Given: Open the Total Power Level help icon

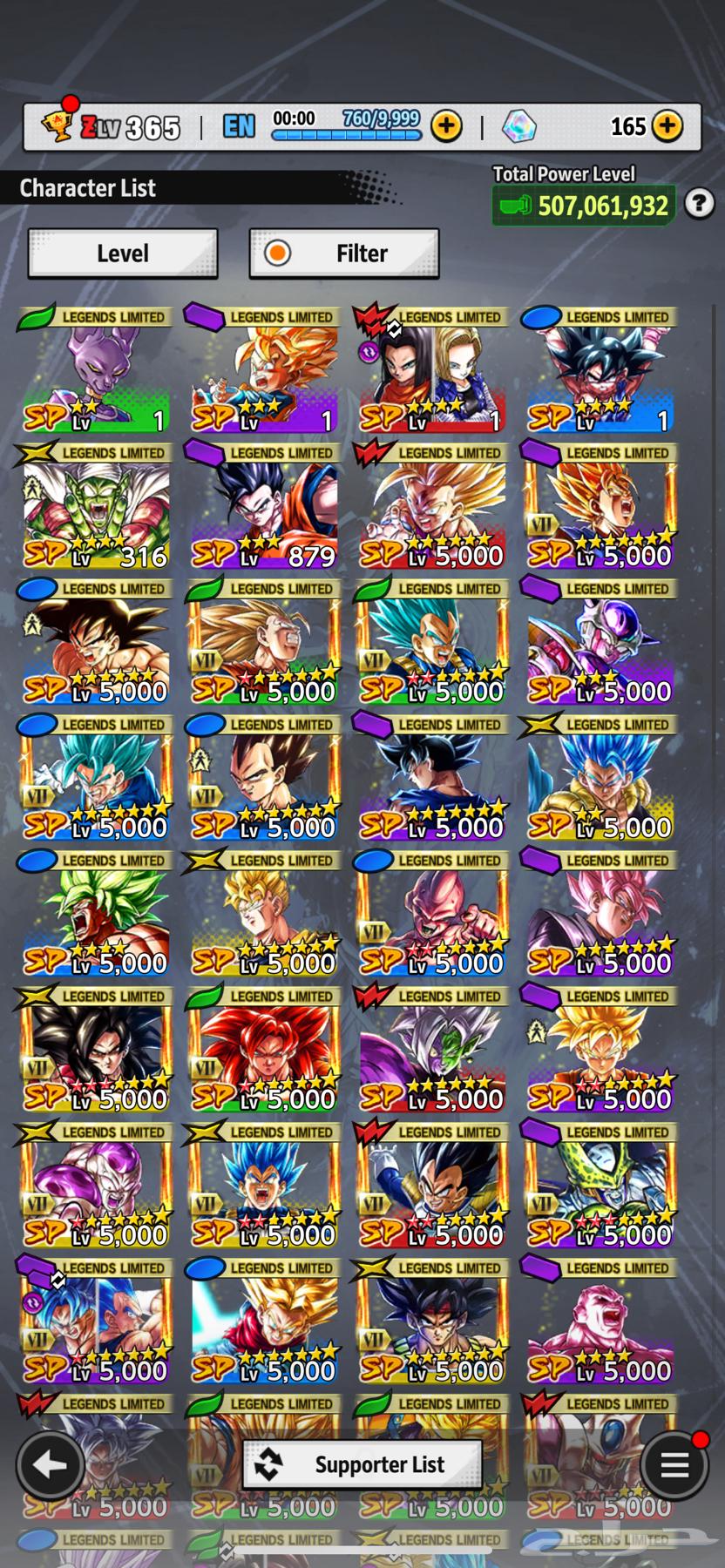Looking at the screenshot, I should (699, 204).
